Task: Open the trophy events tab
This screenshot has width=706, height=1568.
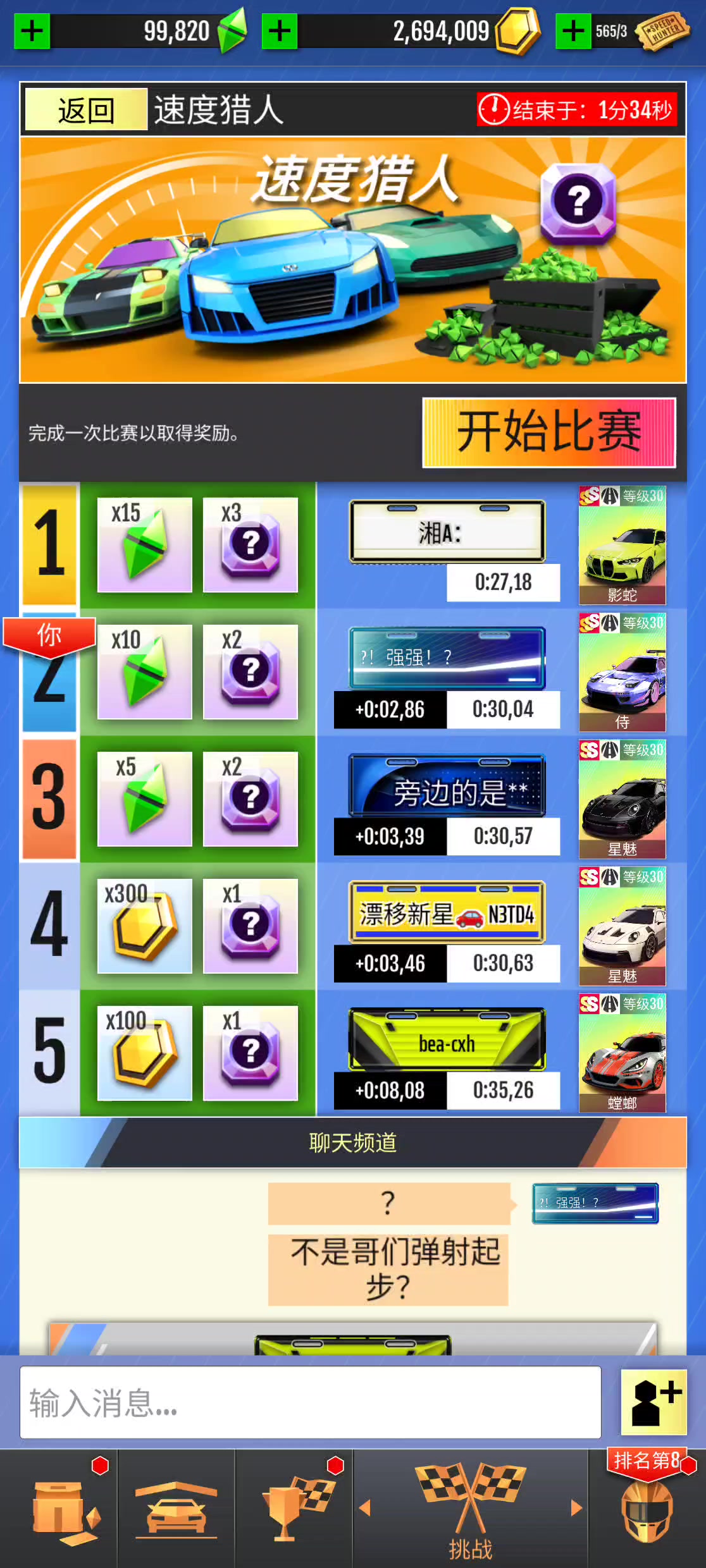Action: pos(294,1510)
